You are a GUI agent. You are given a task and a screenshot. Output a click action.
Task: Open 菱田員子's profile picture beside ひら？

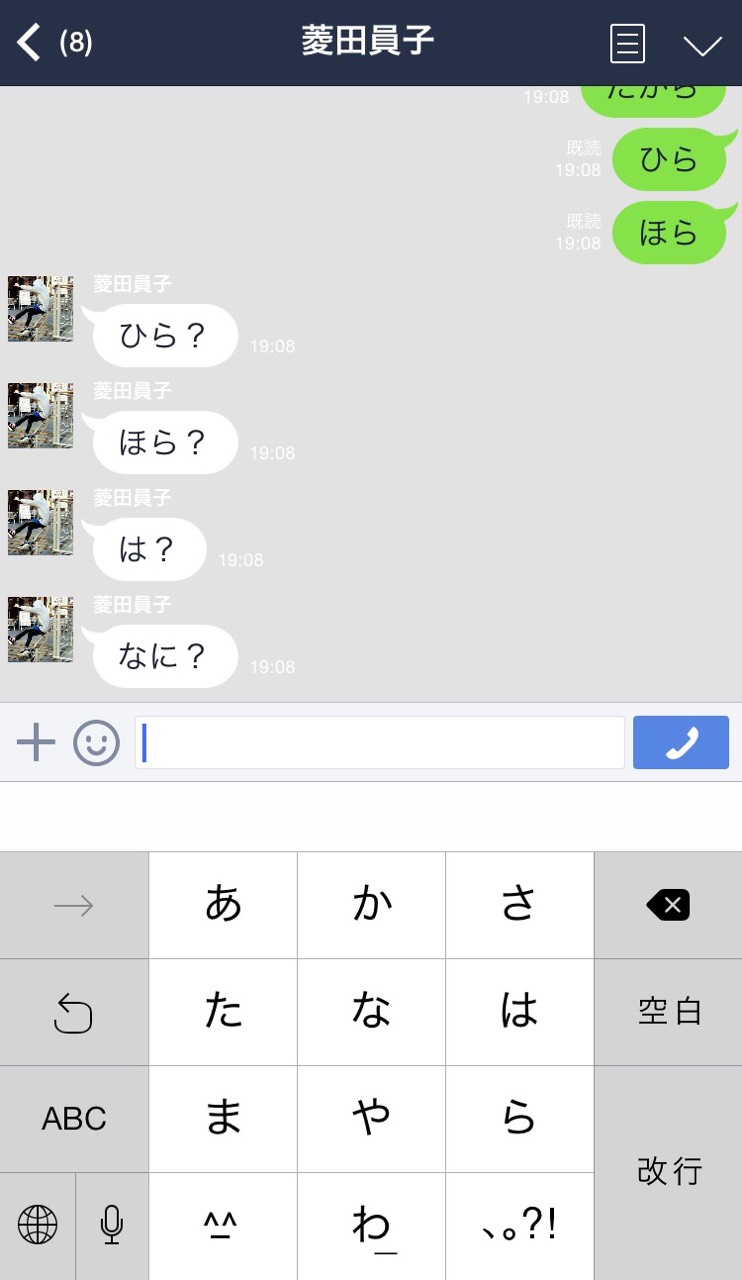tap(41, 309)
